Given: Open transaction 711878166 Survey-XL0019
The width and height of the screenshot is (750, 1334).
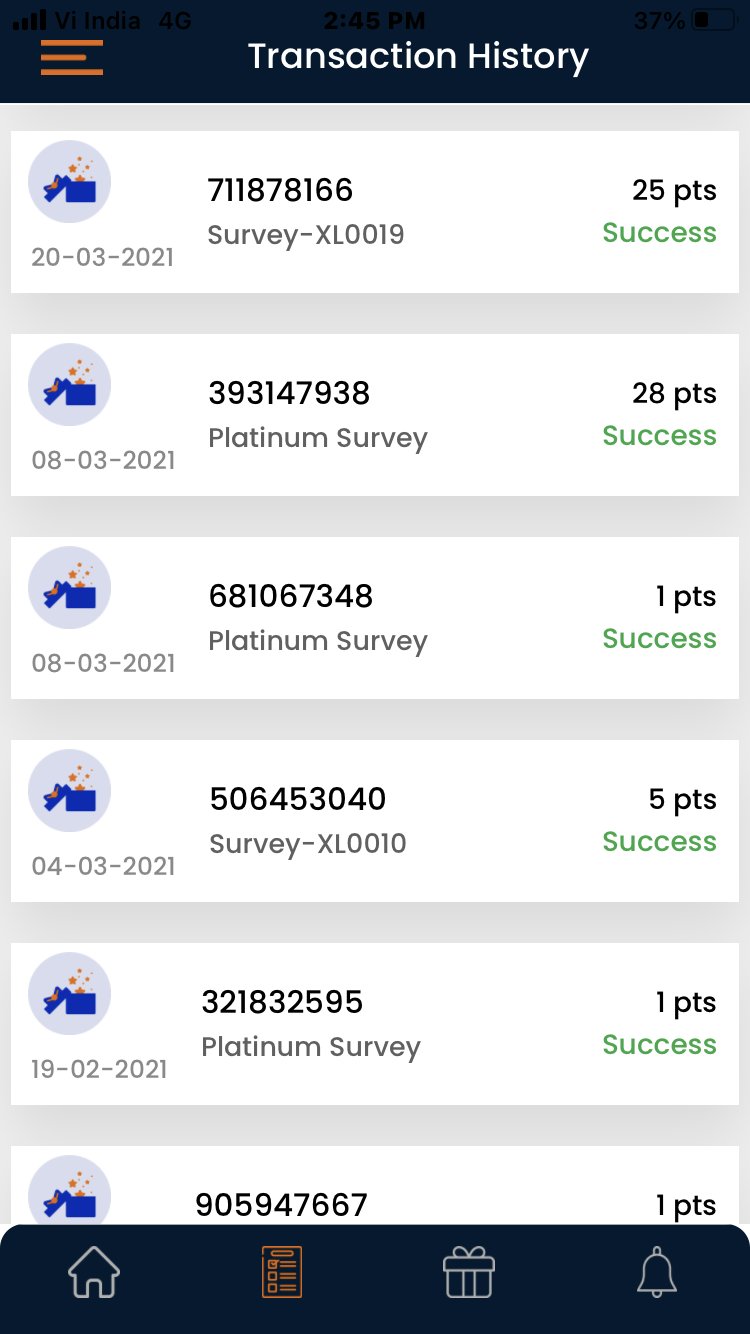Looking at the screenshot, I should click(x=375, y=212).
